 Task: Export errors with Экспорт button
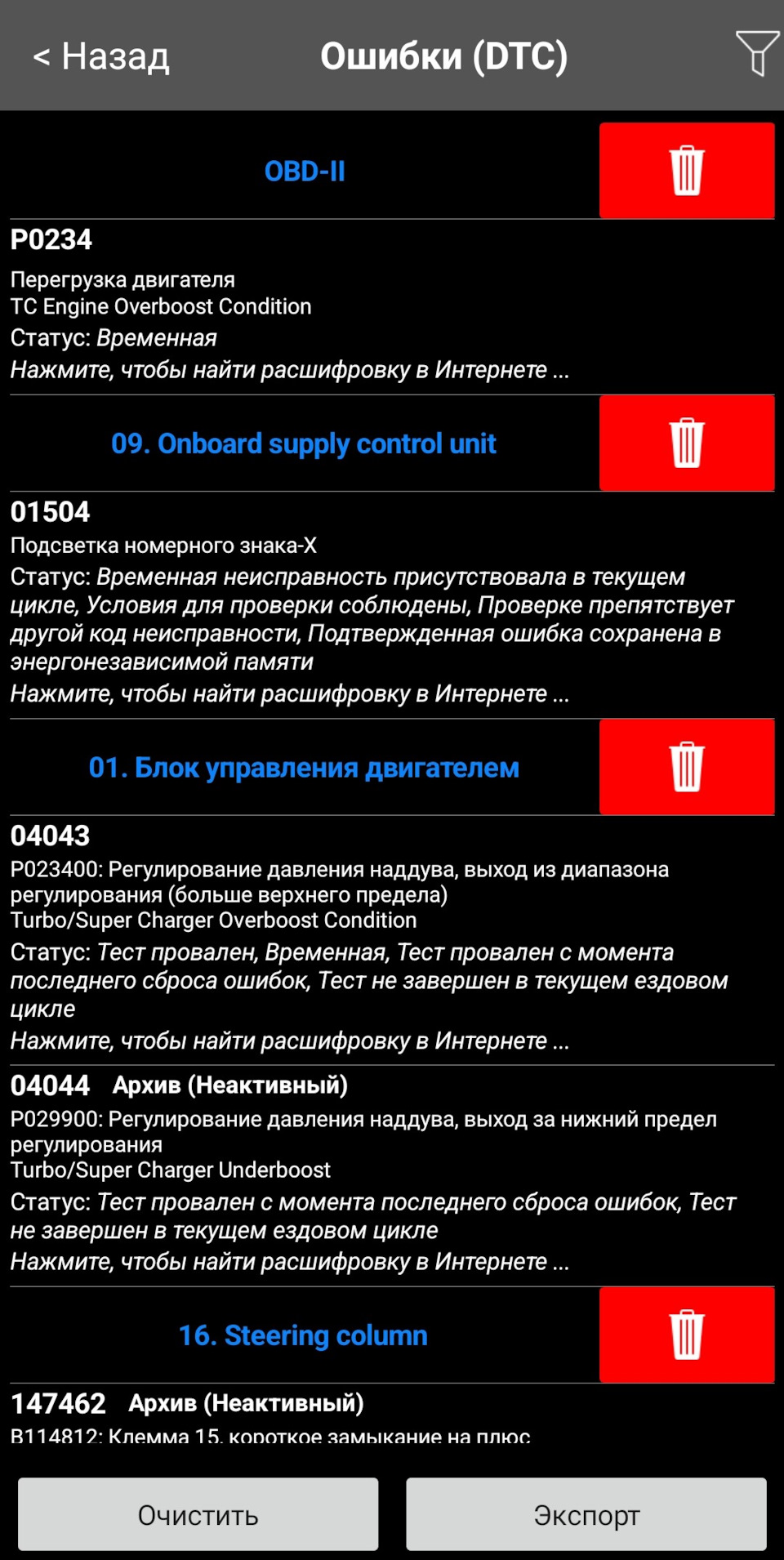coord(586,1514)
